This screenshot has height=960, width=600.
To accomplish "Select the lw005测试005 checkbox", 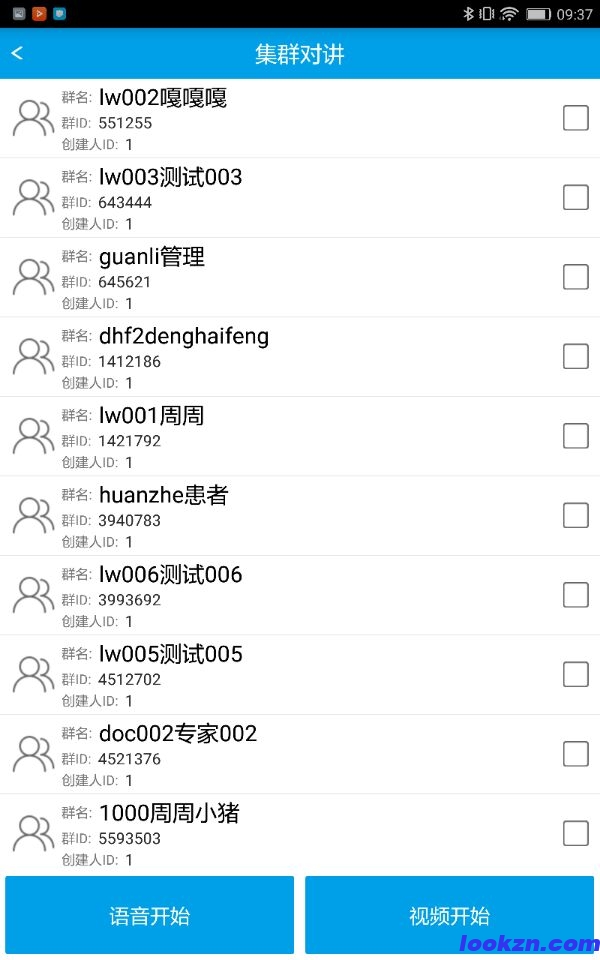I will 575,674.
